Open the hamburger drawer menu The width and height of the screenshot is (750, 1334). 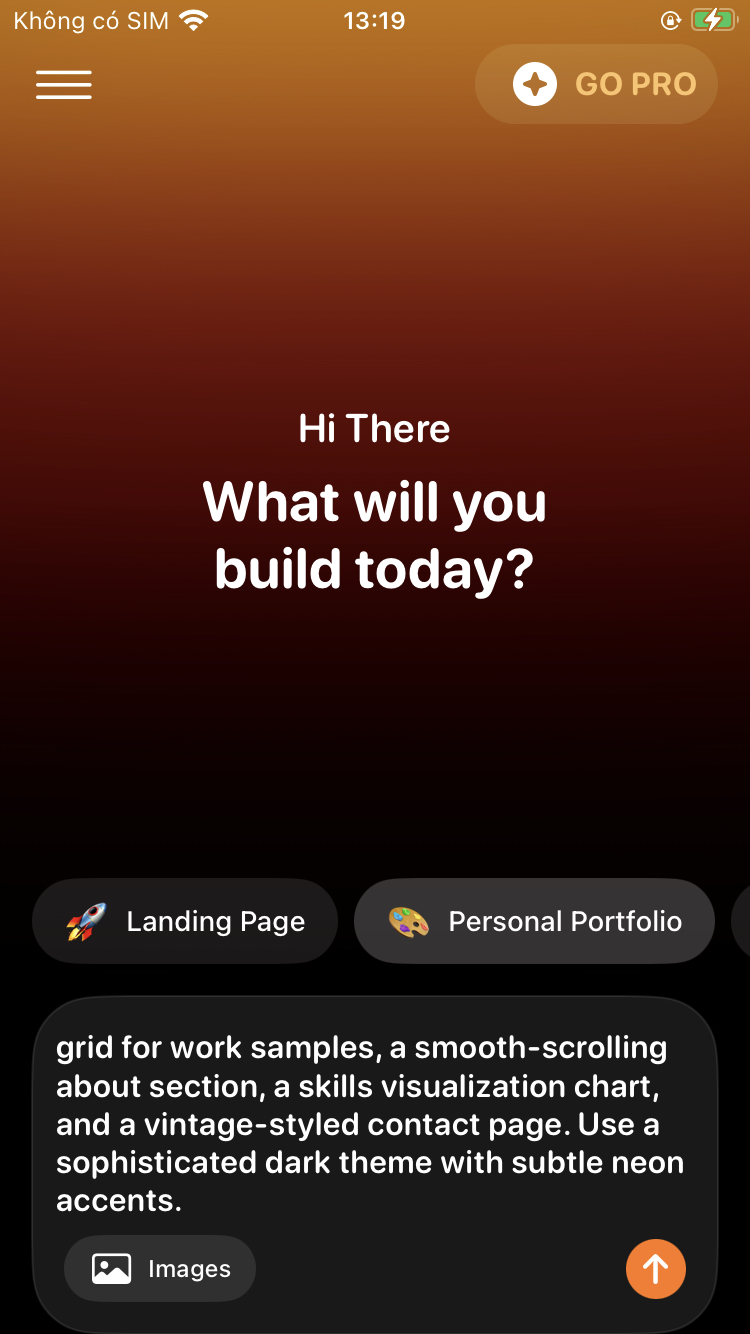tap(64, 85)
